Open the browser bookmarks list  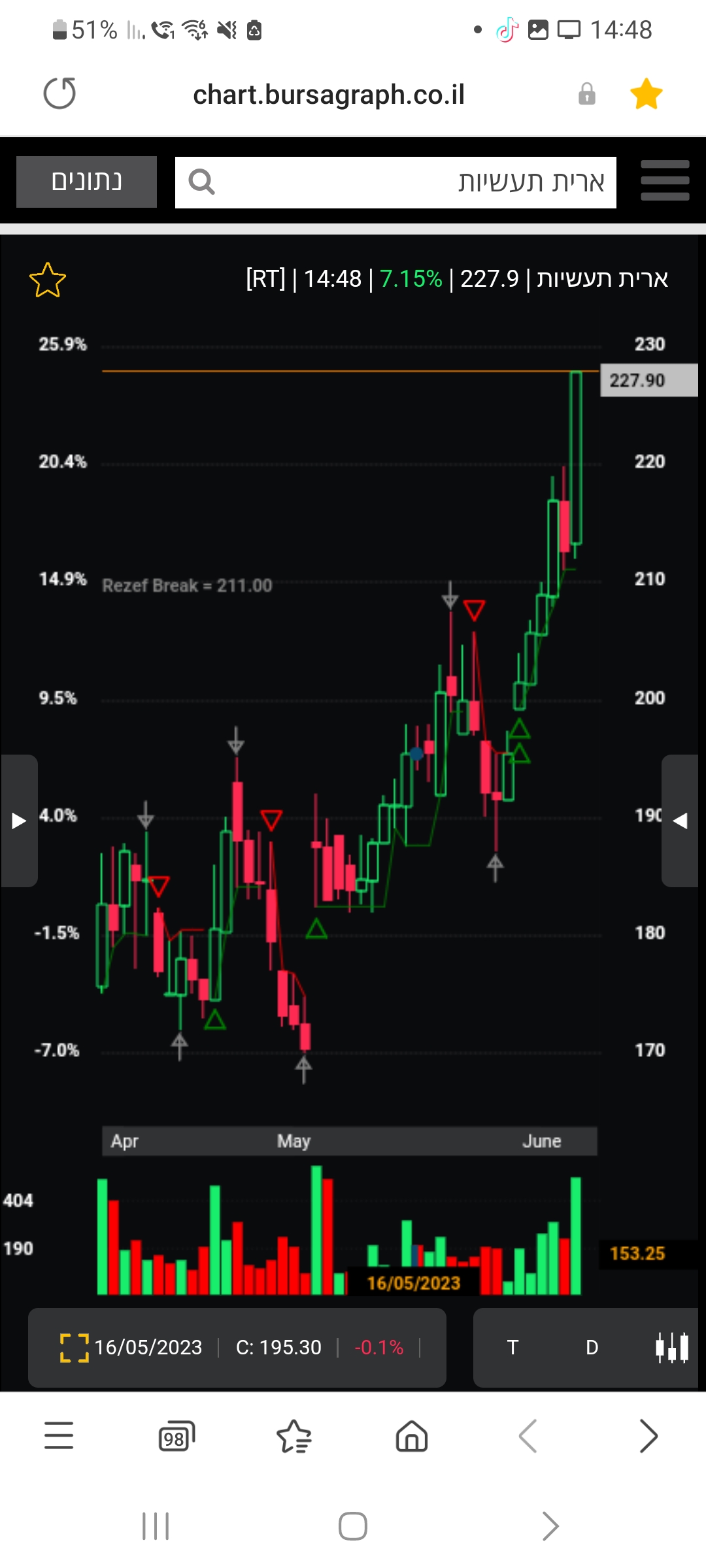pos(294,1436)
